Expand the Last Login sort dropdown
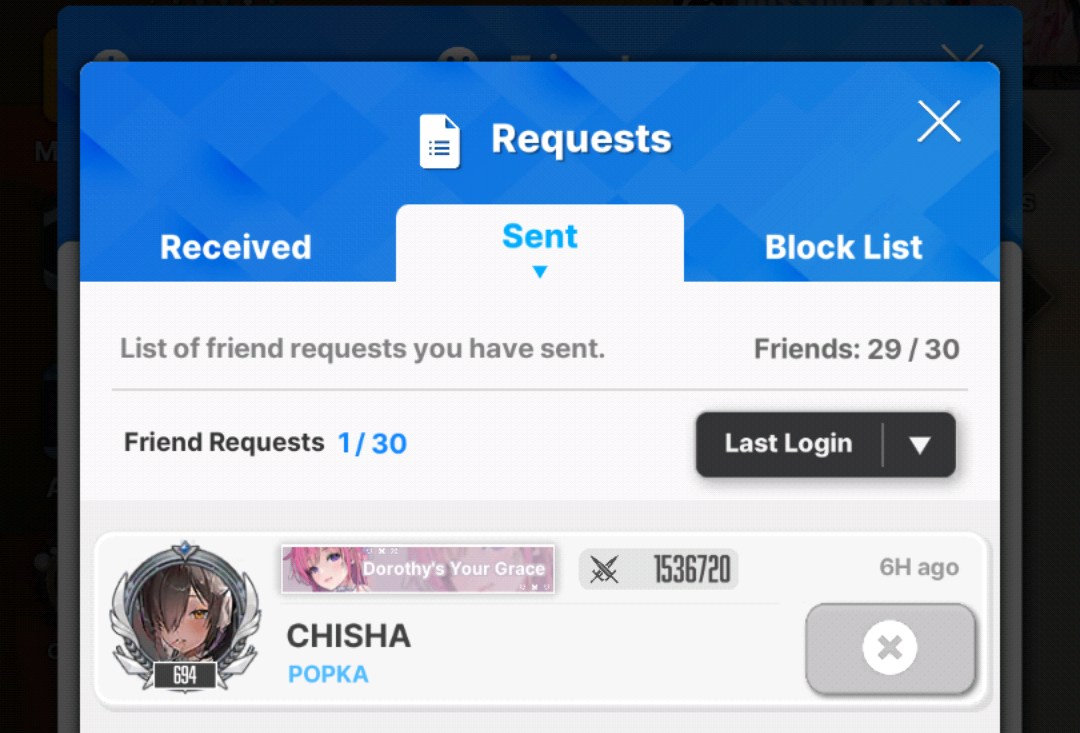 click(825, 444)
